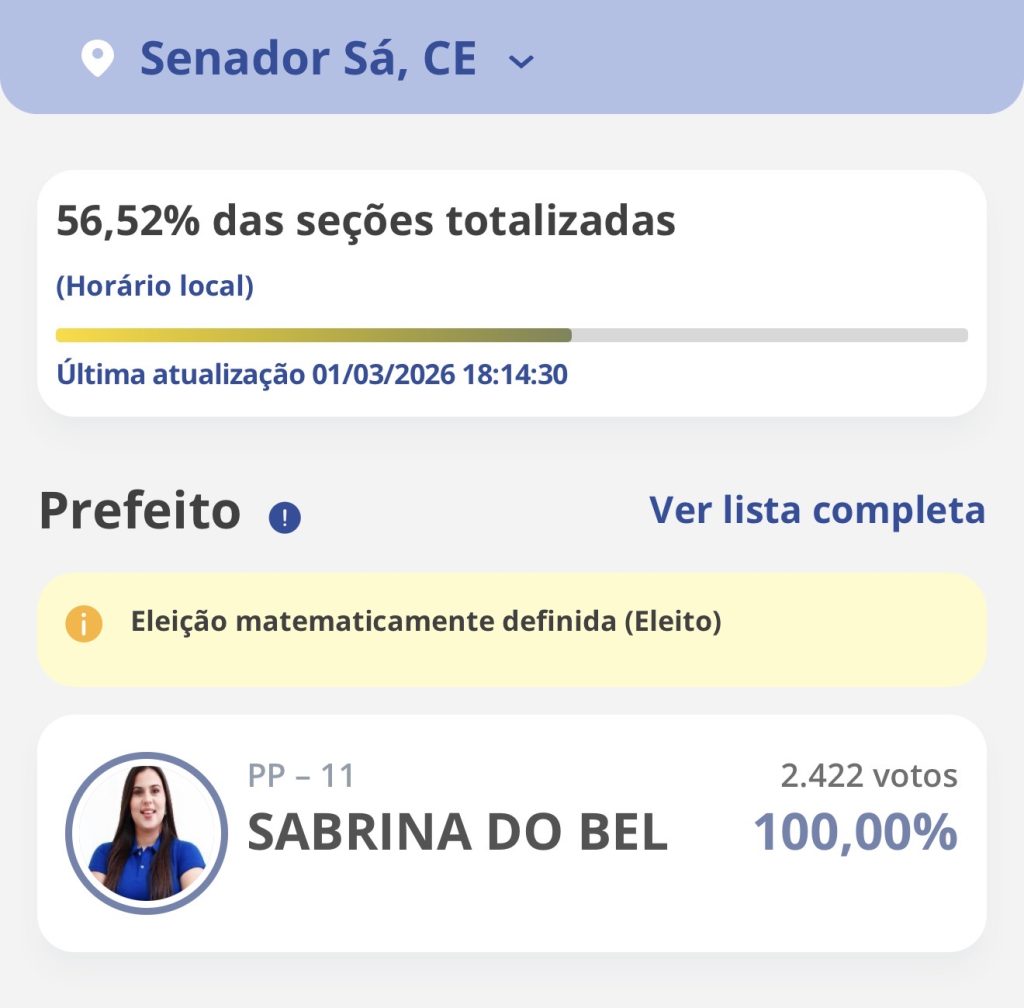Tap the info icon next to Prefeito
Screen dimensions: 1024x1008
[285, 517]
